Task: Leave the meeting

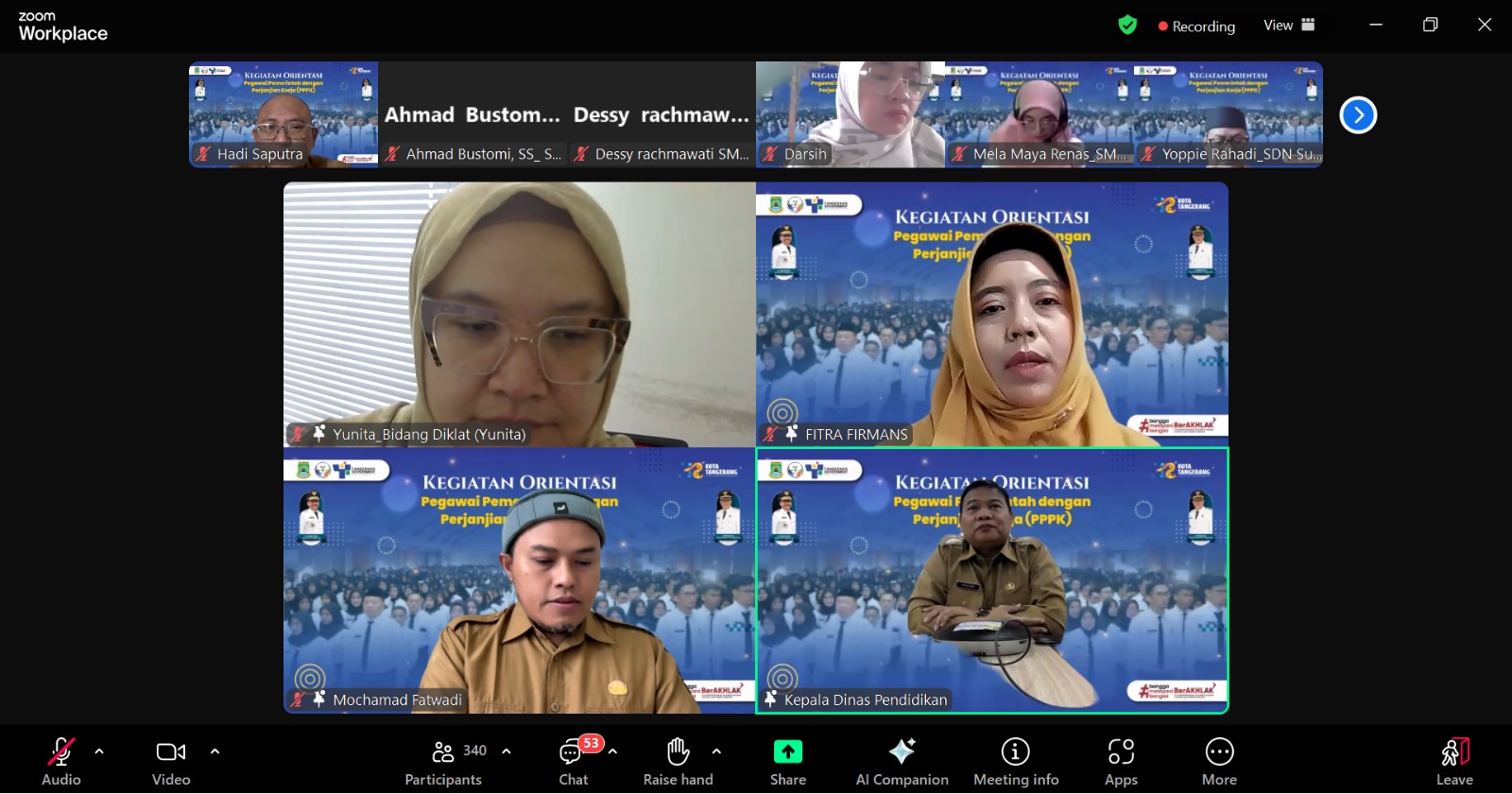Action: (x=1454, y=760)
